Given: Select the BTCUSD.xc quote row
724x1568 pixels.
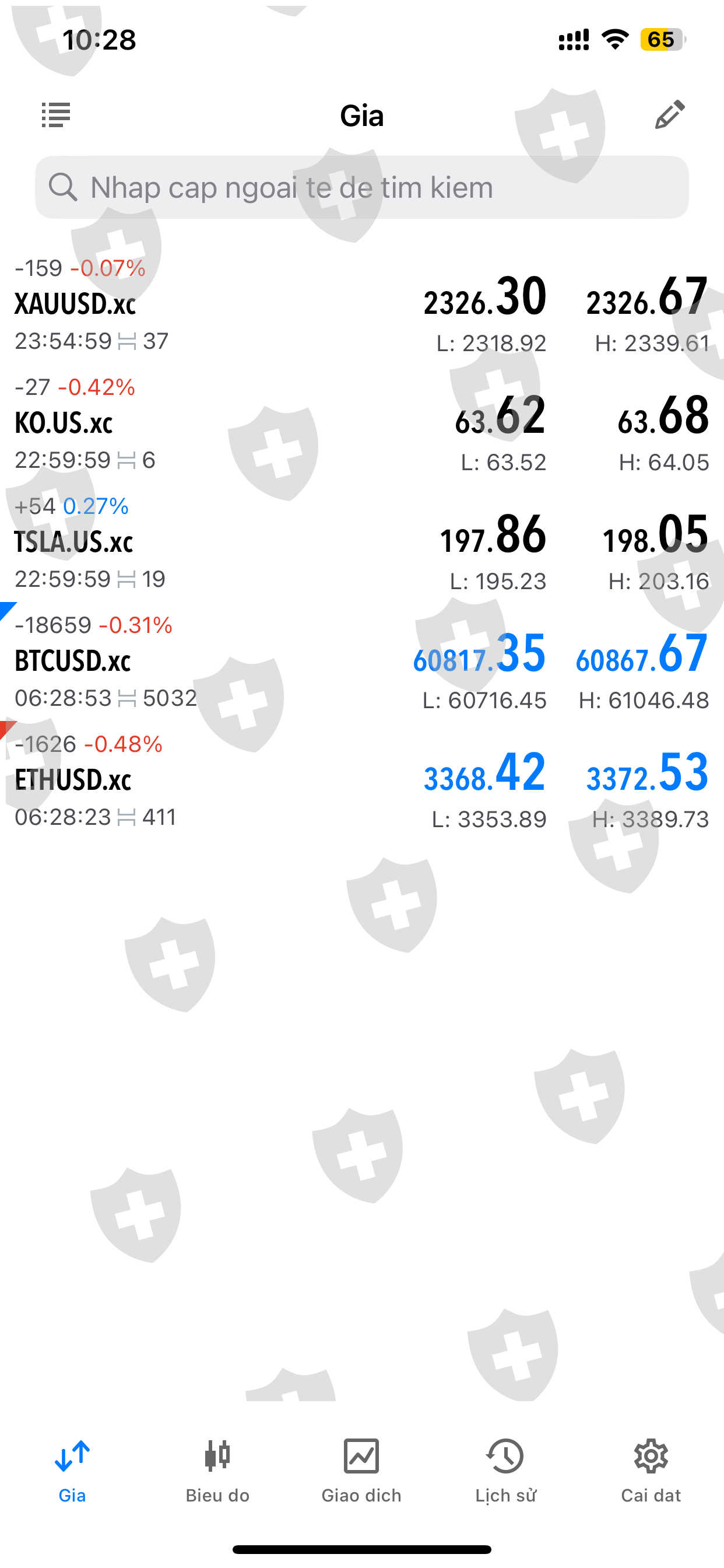Looking at the screenshot, I should [x=362, y=661].
